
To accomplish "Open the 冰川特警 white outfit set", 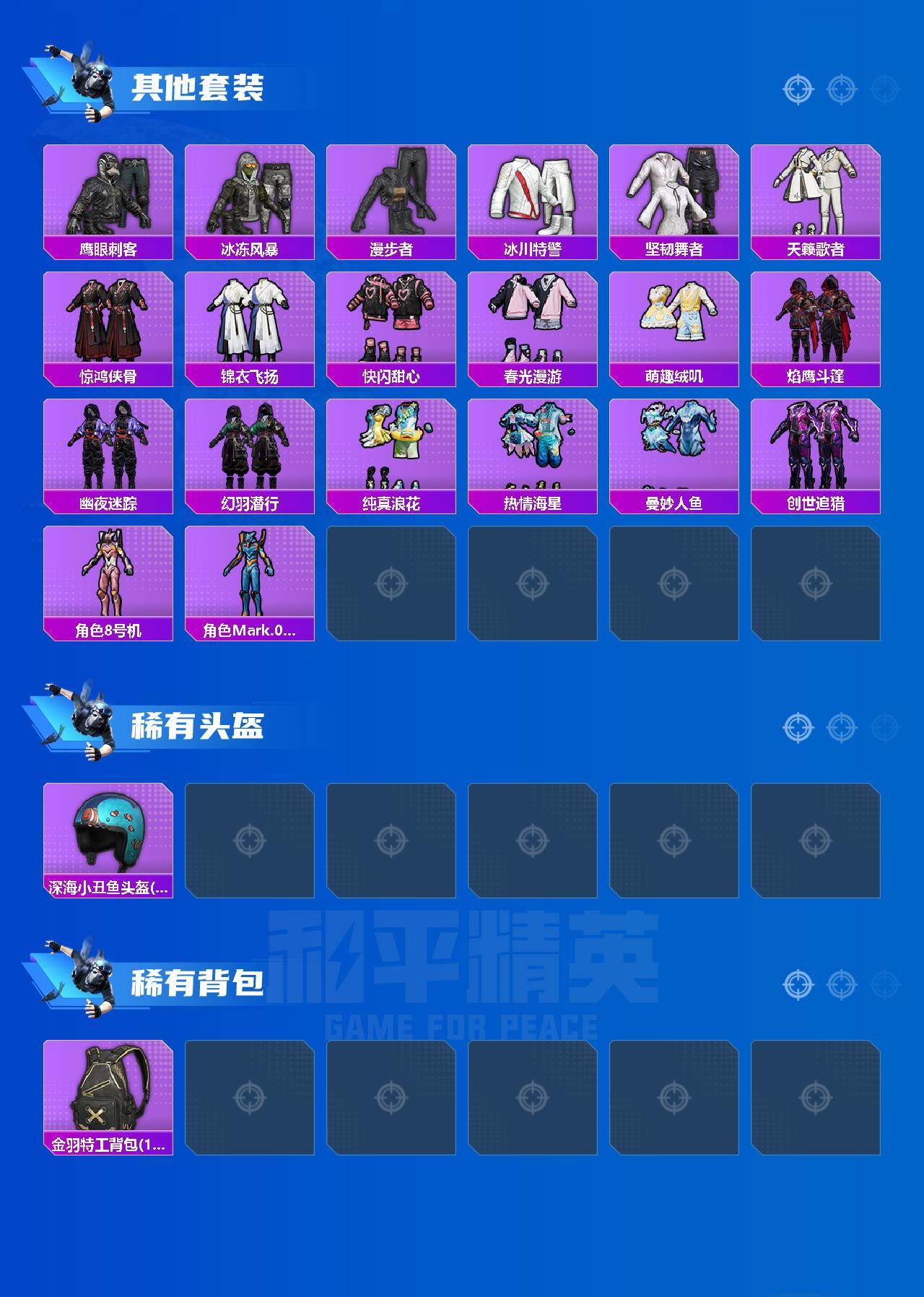I will click(x=533, y=195).
